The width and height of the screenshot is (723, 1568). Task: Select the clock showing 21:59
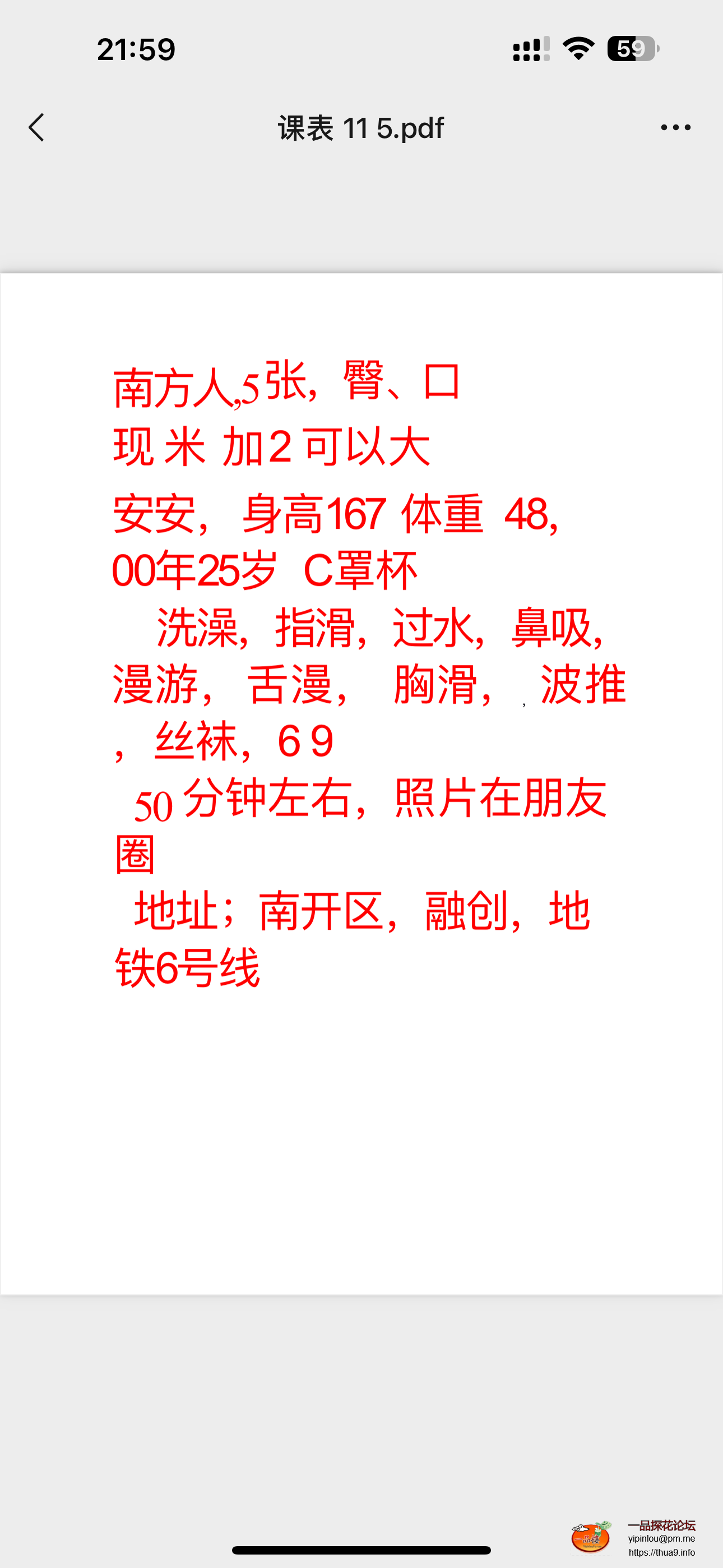(x=135, y=51)
